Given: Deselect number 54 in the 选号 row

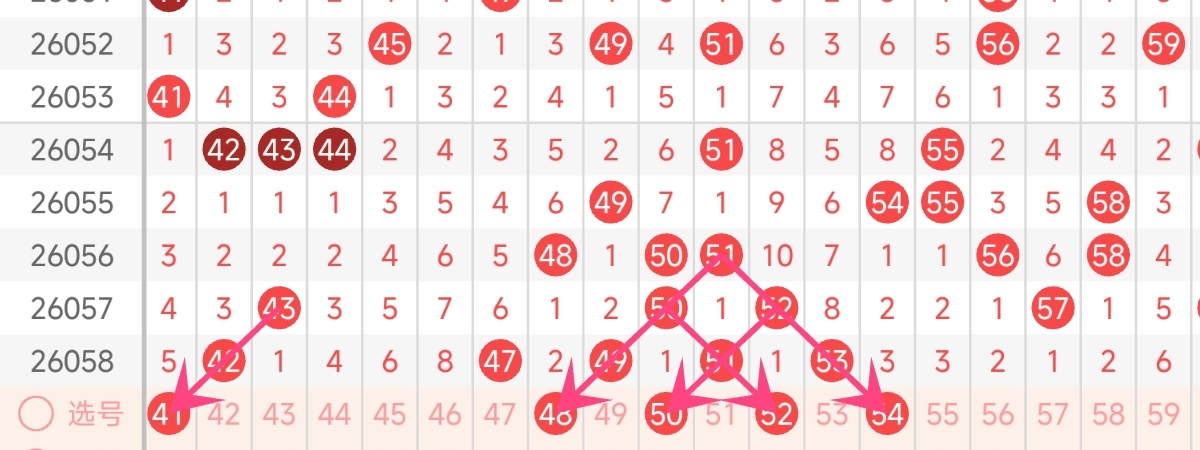Looking at the screenshot, I should [888, 413].
